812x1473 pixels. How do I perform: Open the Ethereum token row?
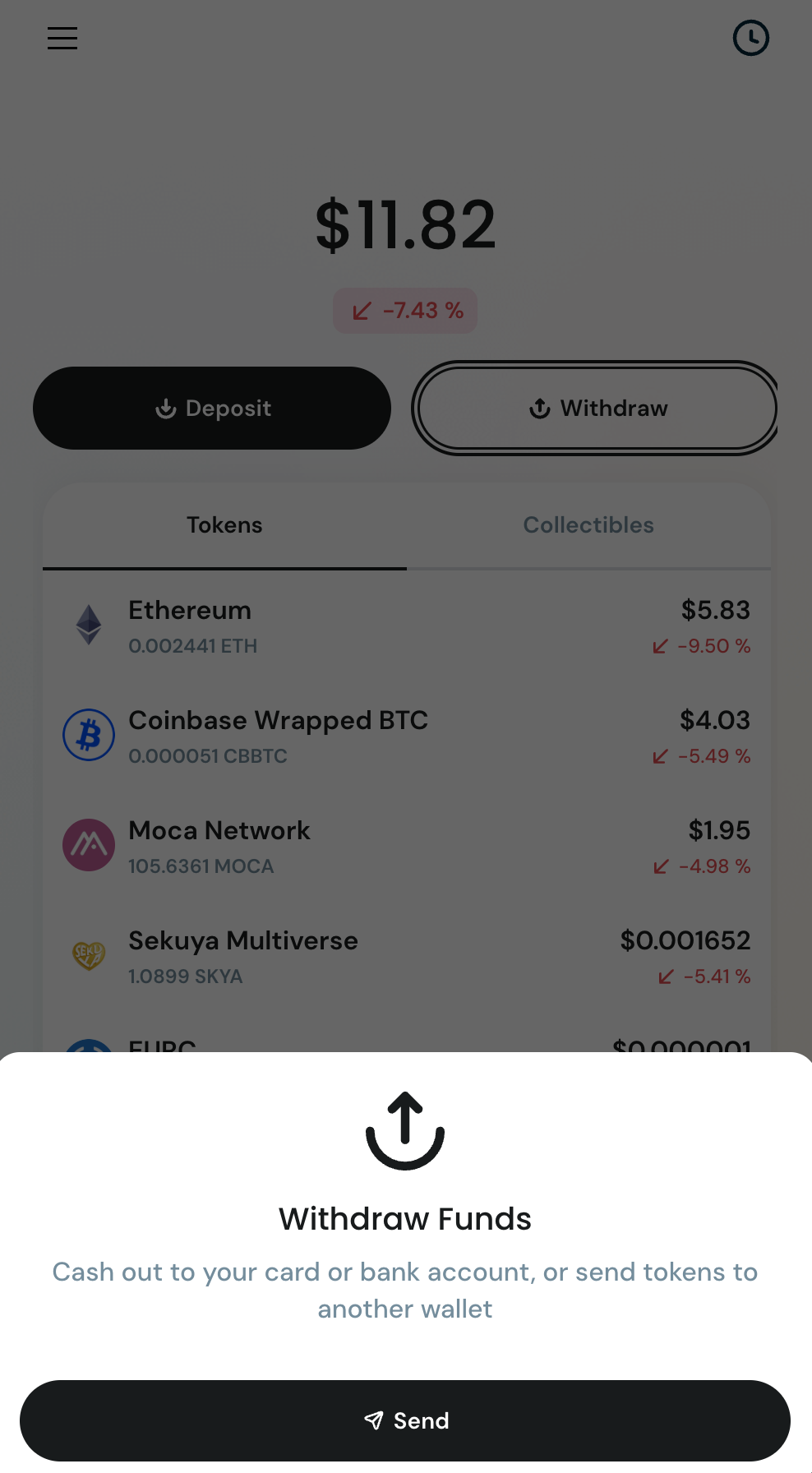pos(406,626)
